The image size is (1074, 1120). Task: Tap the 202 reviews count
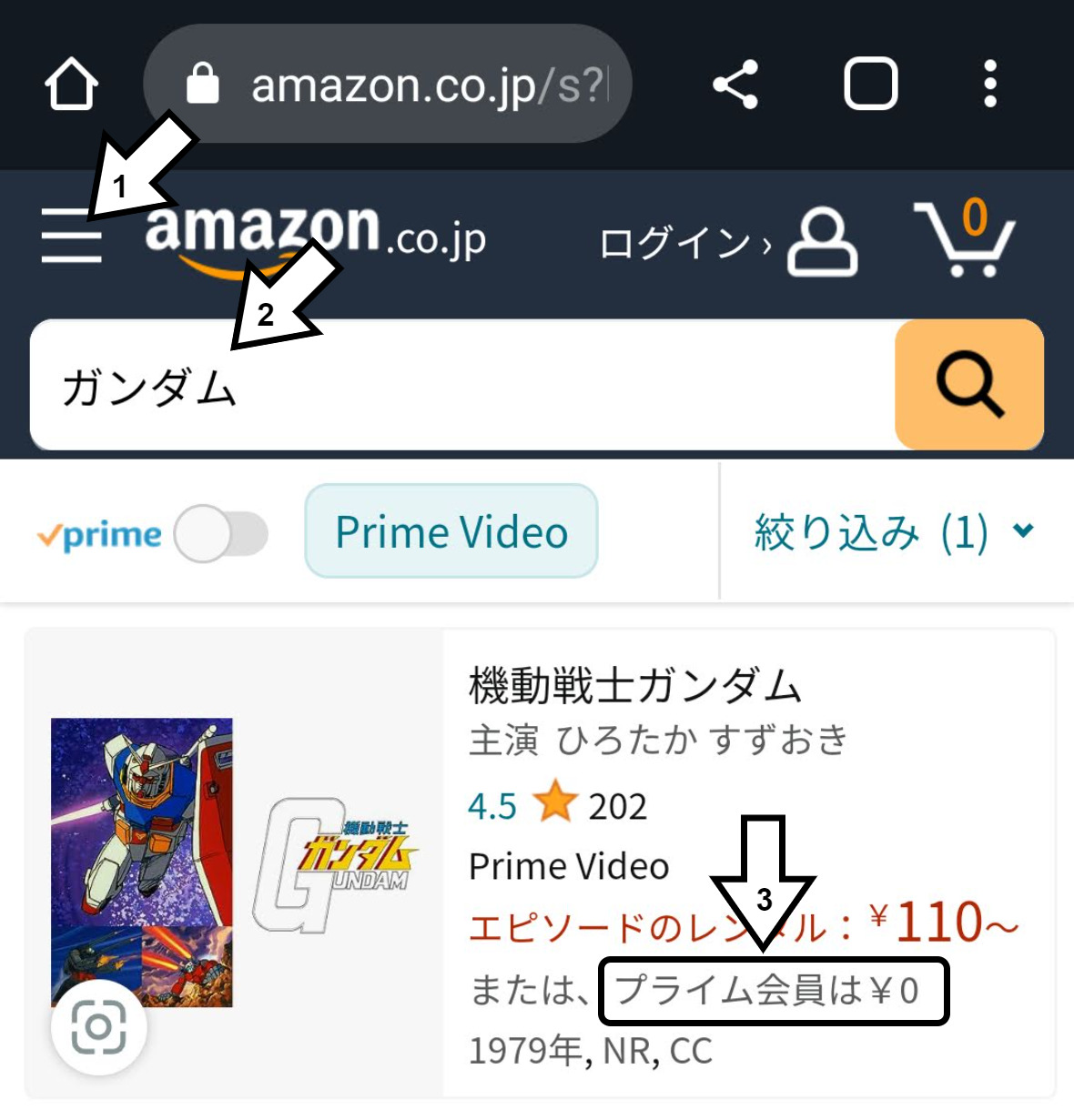(617, 806)
